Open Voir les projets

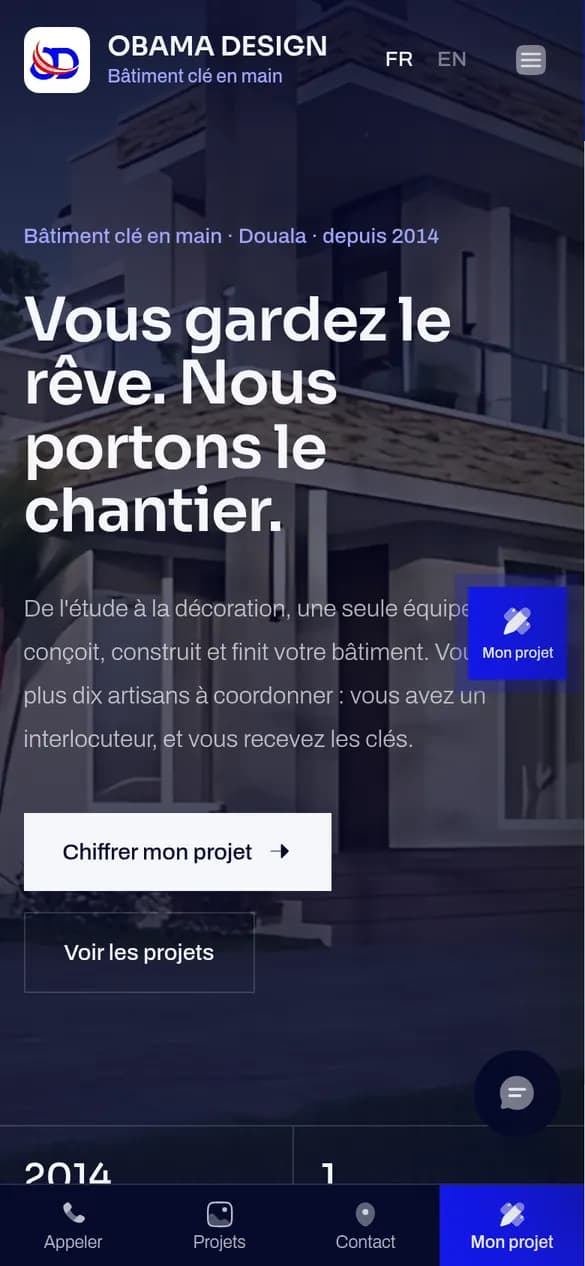(x=139, y=952)
